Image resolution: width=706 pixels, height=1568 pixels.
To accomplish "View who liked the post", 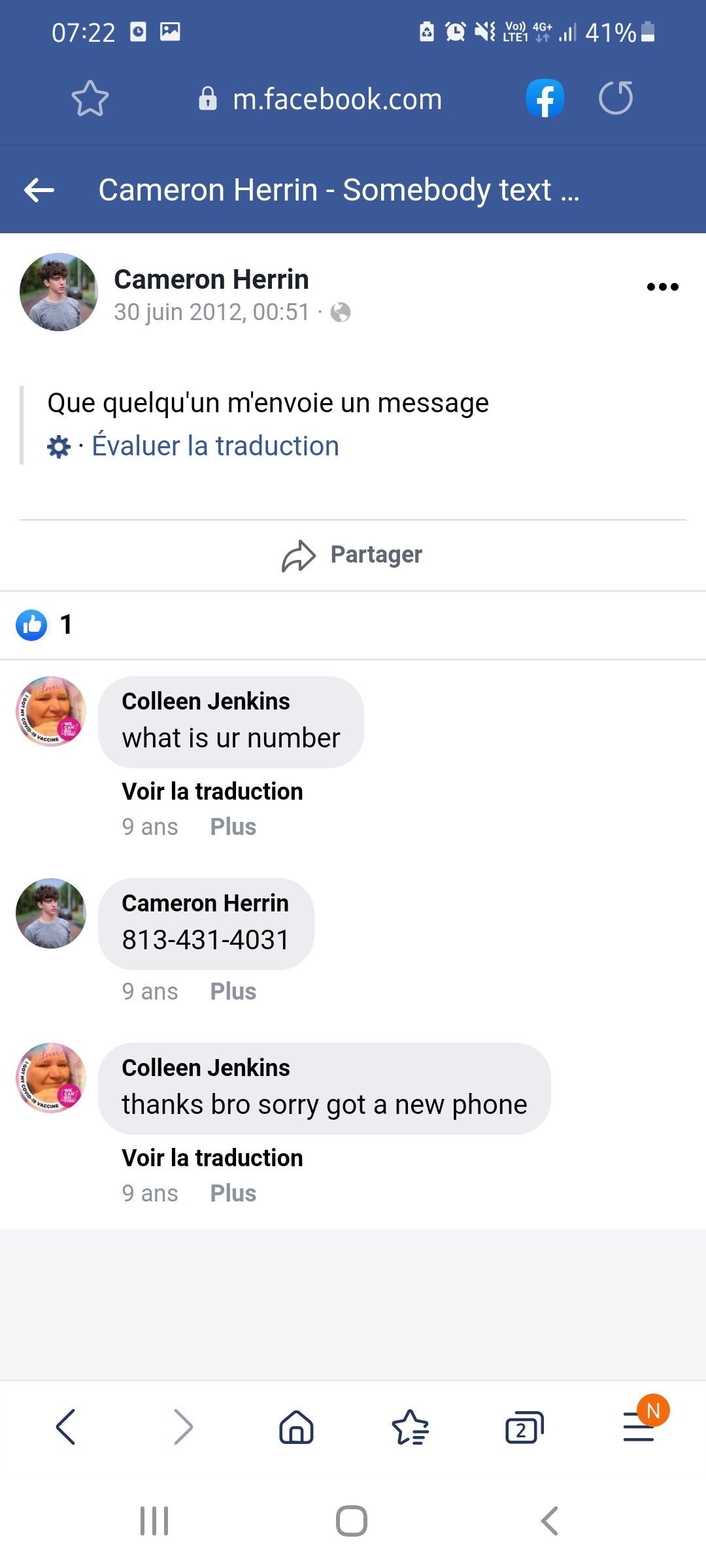I will (x=44, y=625).
